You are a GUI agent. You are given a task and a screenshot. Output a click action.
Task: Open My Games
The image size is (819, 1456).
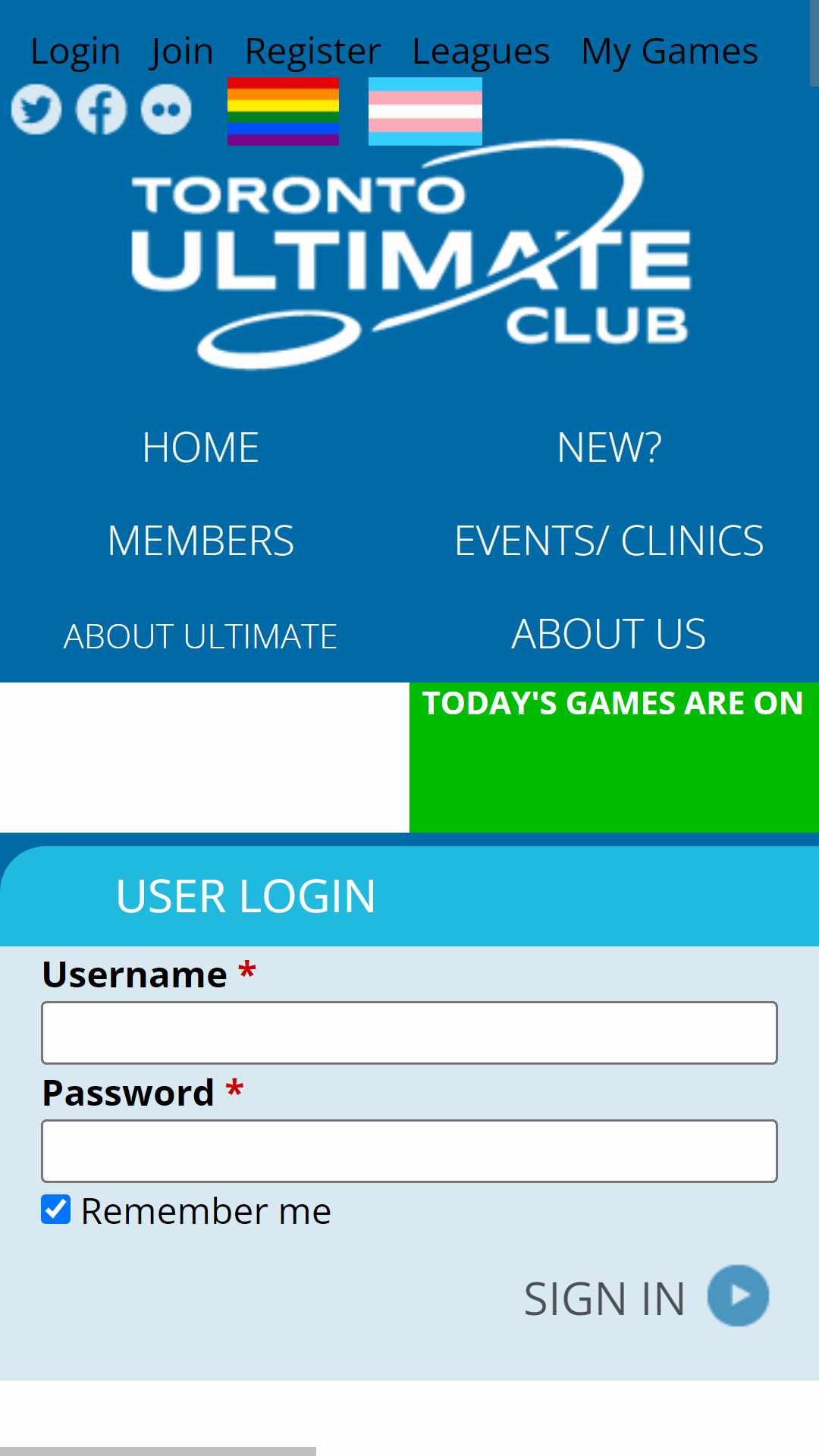coord(670,52)
